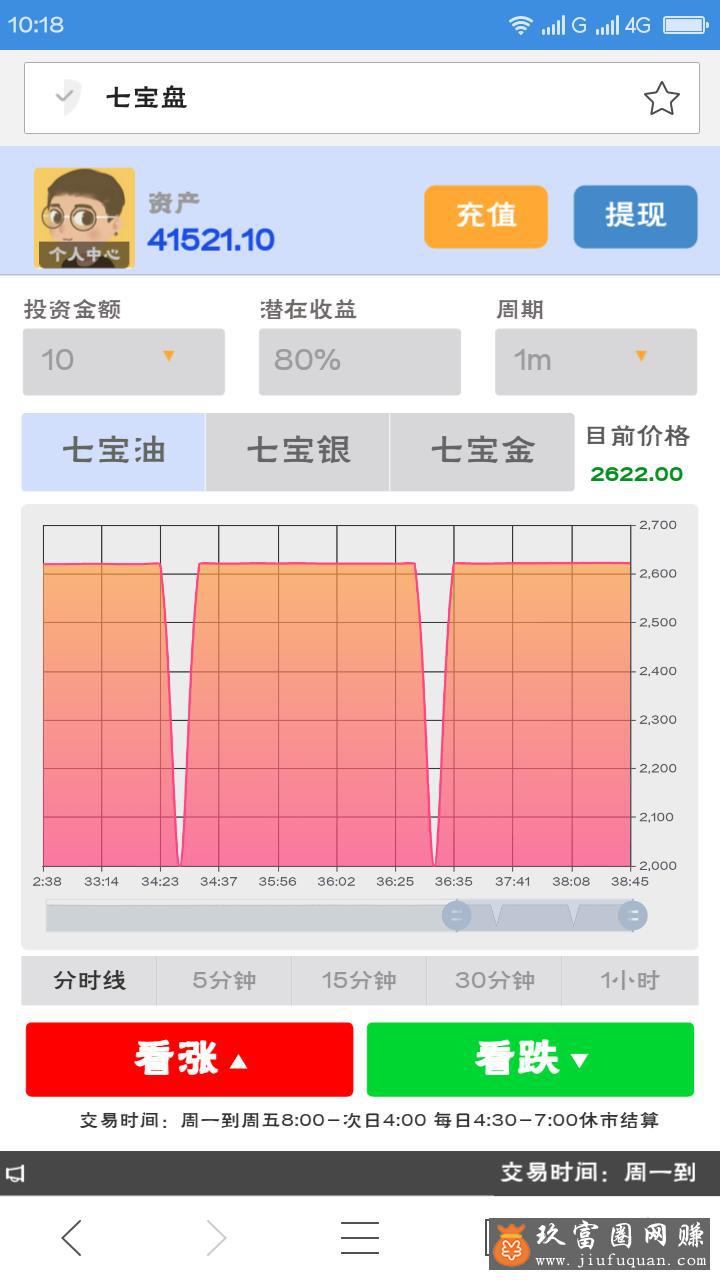The height and width of the screenshot is (1280, 720).
Task: Expand the 投资金额 amount dropdown
Action: click(x=124, y=361)
